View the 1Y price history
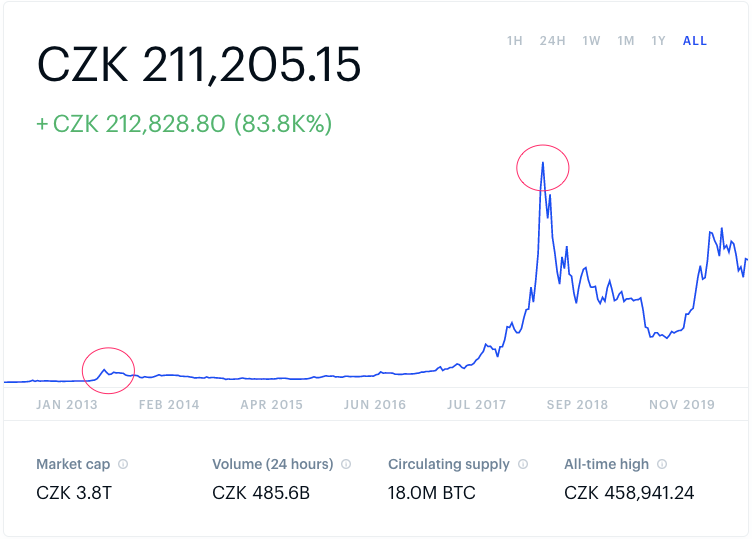The height and width of the screenshot is (539, 752). [658, 41]
